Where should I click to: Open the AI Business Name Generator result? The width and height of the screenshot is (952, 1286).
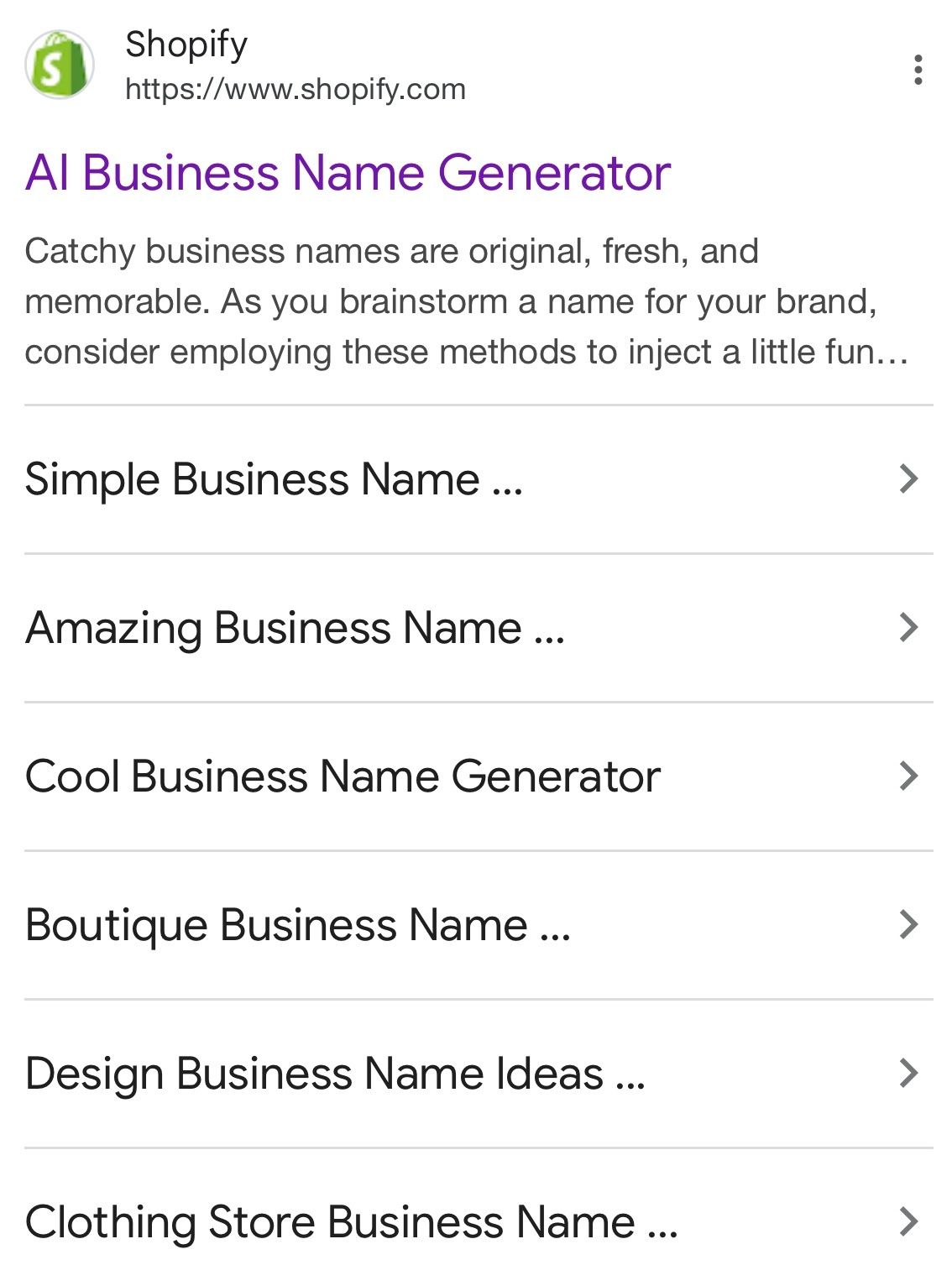coord(348,172)
